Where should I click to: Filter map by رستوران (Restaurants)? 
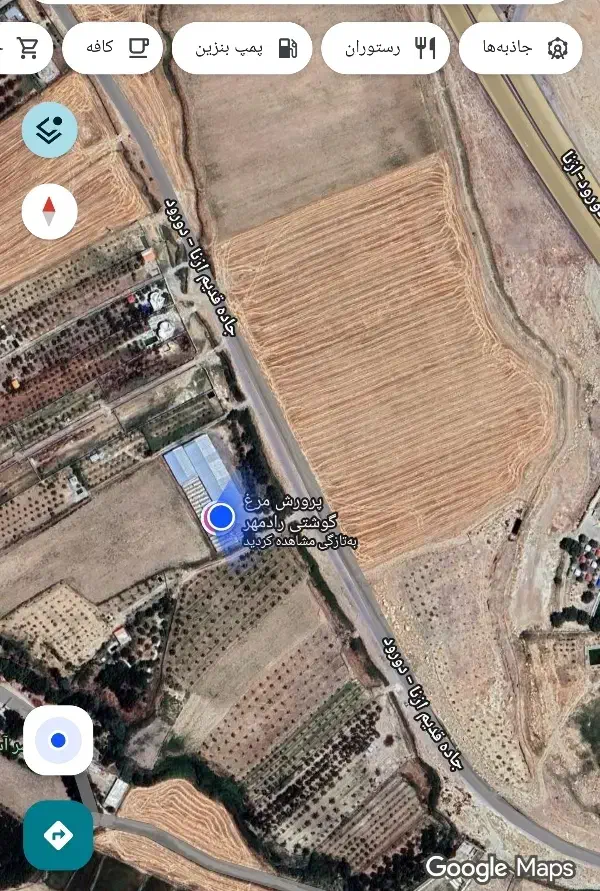[384, 48]
